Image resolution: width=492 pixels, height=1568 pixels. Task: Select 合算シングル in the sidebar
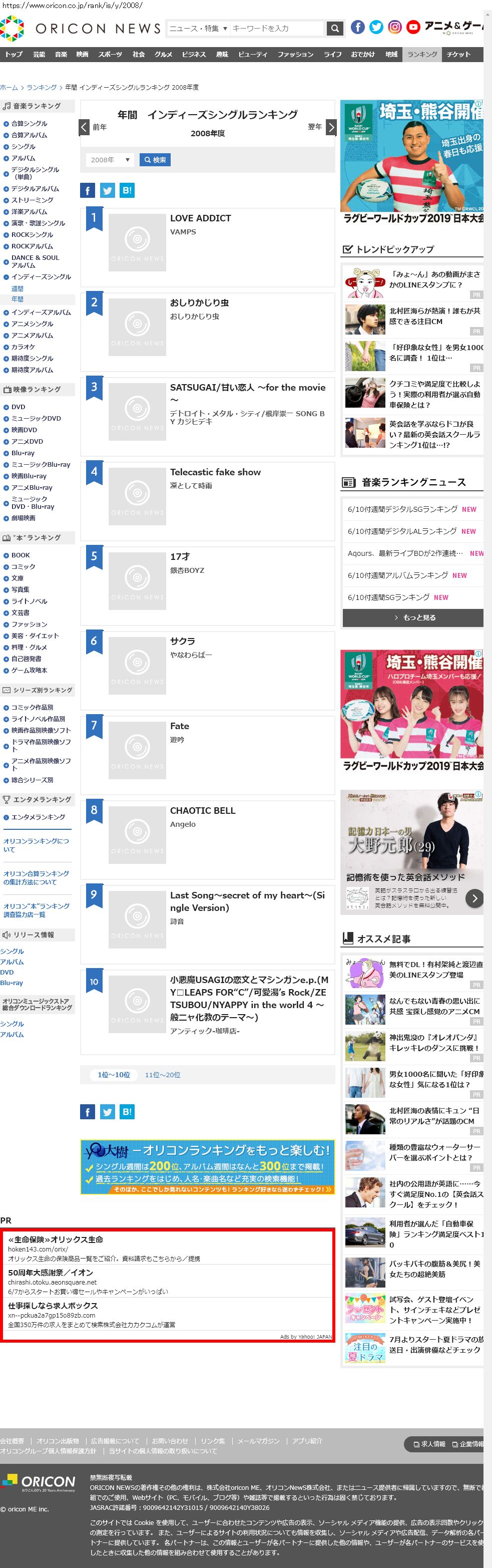[29, 124]
